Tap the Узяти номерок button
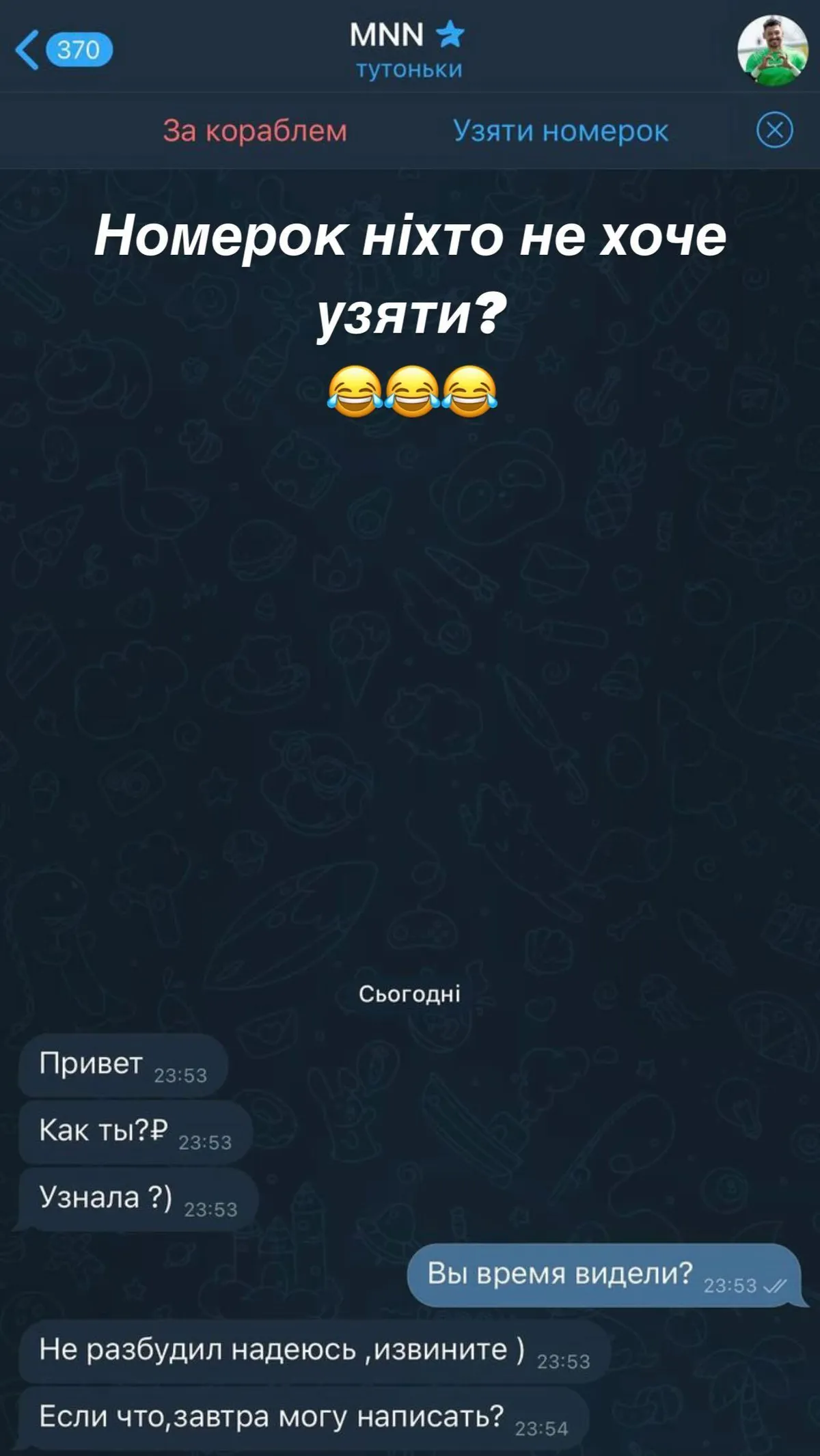820x1456 pixels. click(560, 131)
